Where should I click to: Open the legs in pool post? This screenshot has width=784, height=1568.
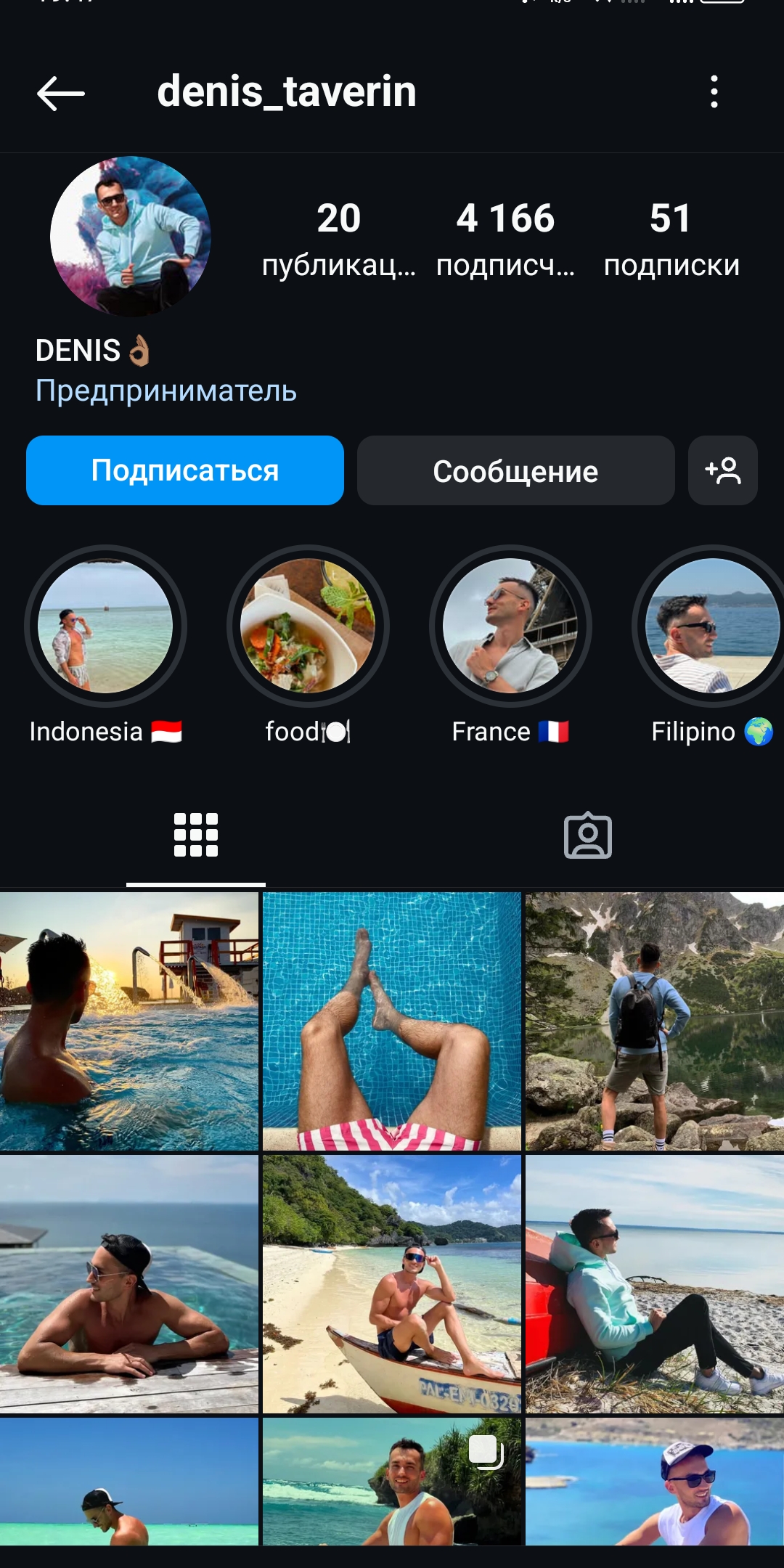pos(392,1021)
